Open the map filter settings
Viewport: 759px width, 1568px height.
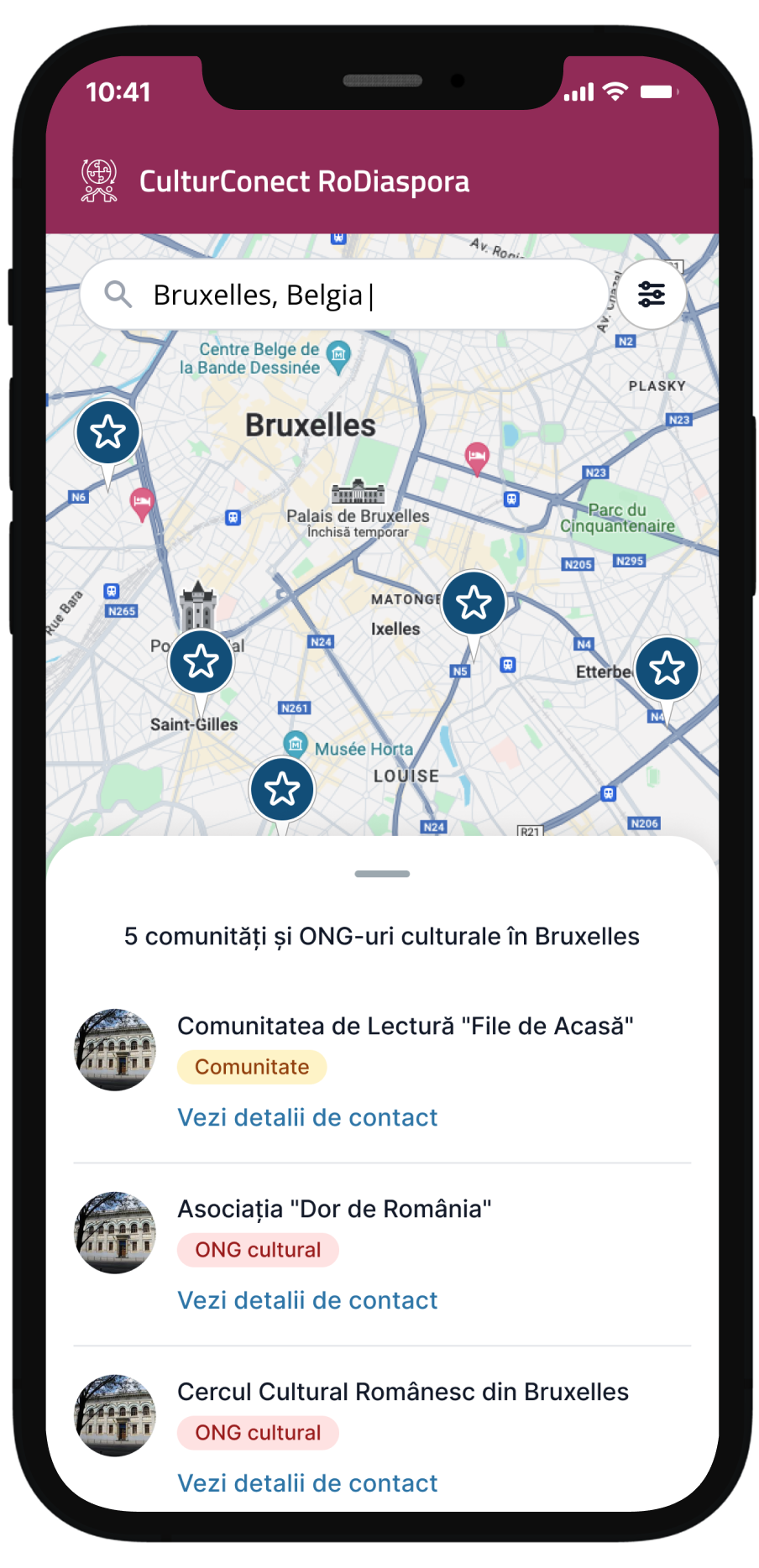point(652,295)
